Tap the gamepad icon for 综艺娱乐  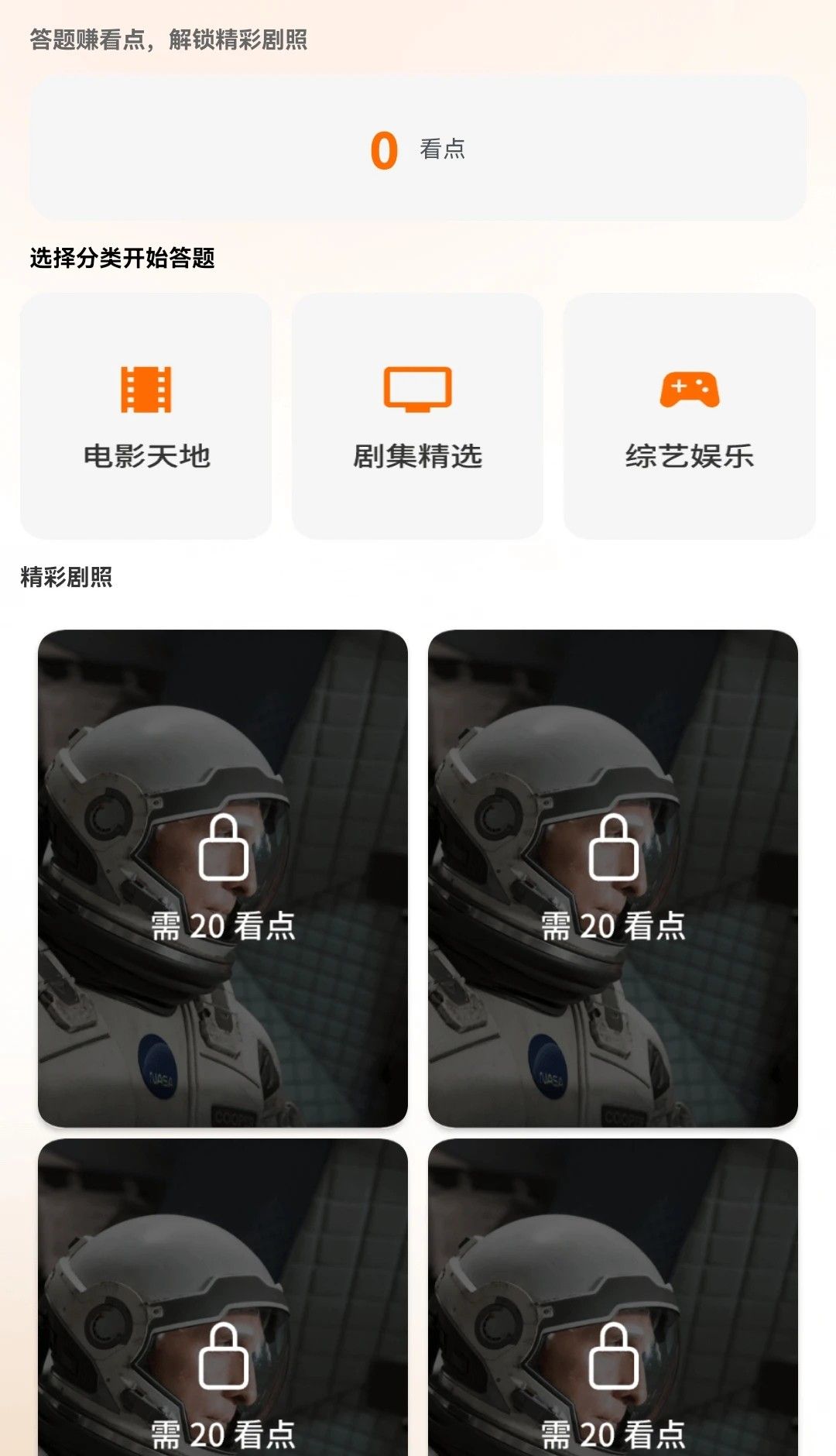pos(690,390)
